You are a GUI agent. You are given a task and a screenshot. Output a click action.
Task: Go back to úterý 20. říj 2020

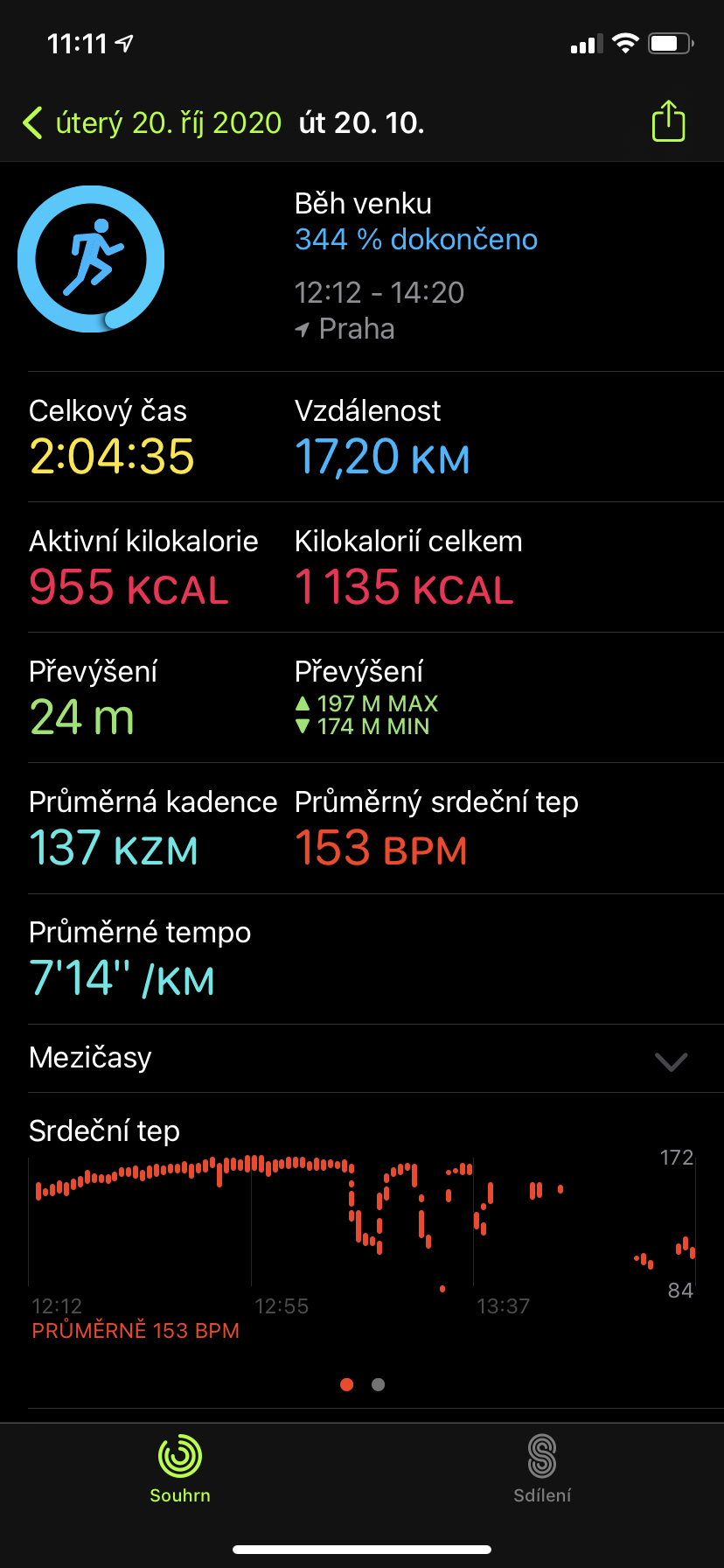(x=152, y=123)
